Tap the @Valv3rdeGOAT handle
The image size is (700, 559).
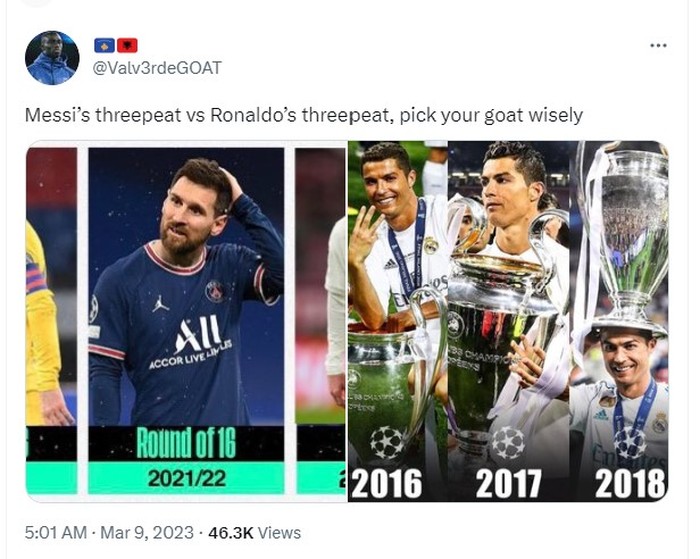156,68
